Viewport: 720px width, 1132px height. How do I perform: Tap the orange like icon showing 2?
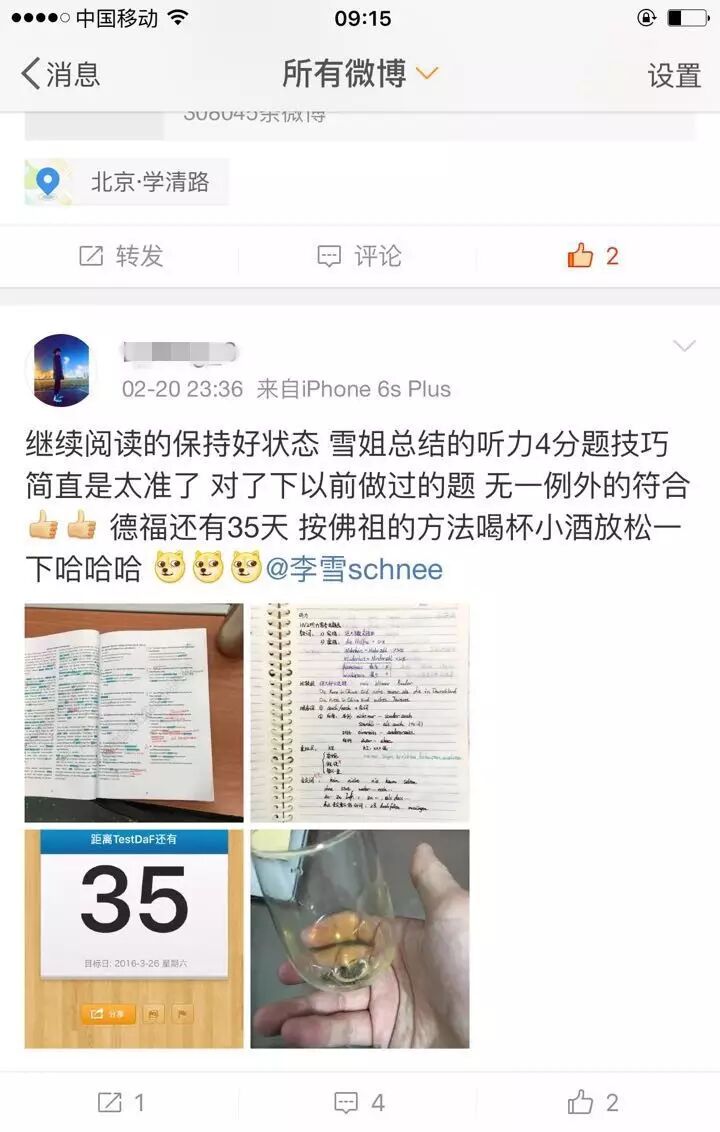pyautogui.click(x=592, y=256)
